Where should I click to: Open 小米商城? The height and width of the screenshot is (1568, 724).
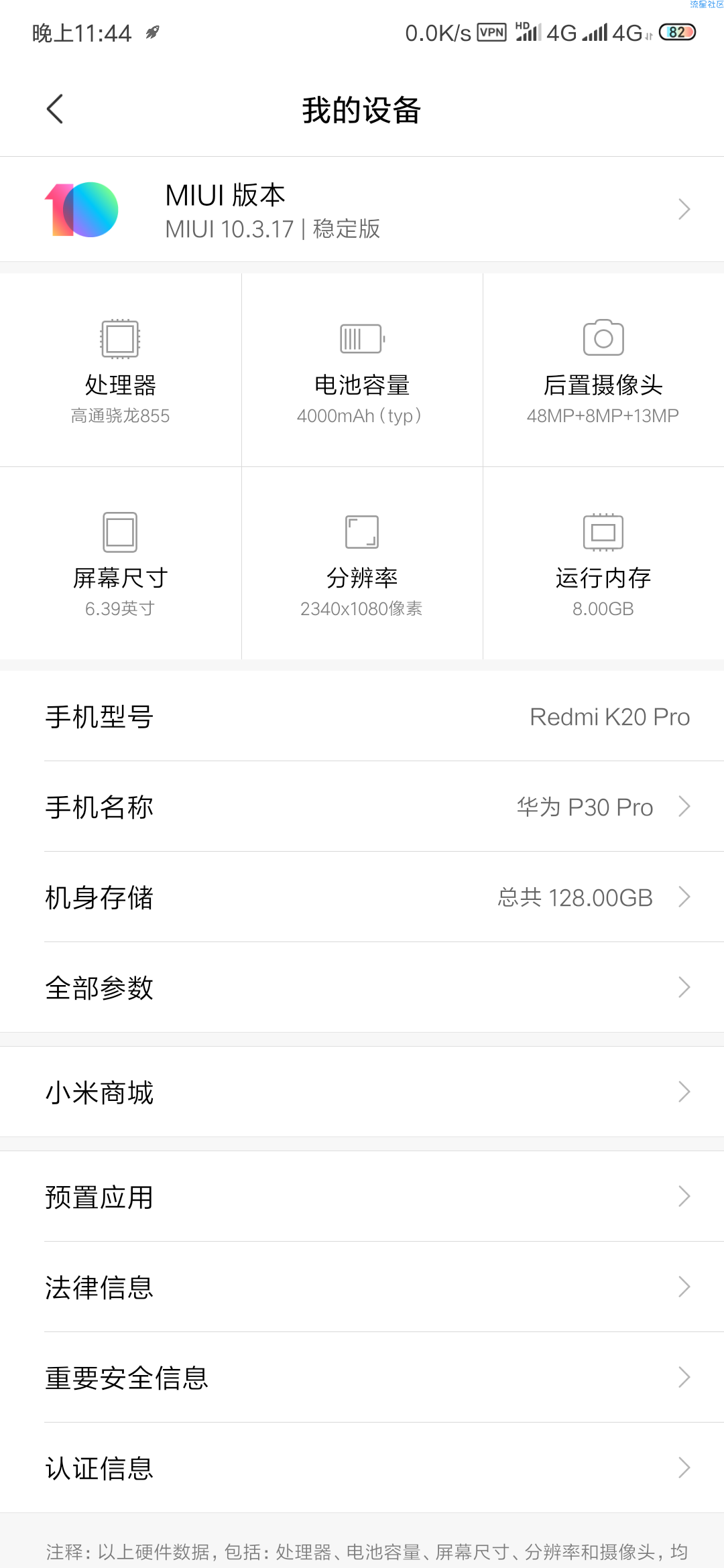(x=362, y=1092)
